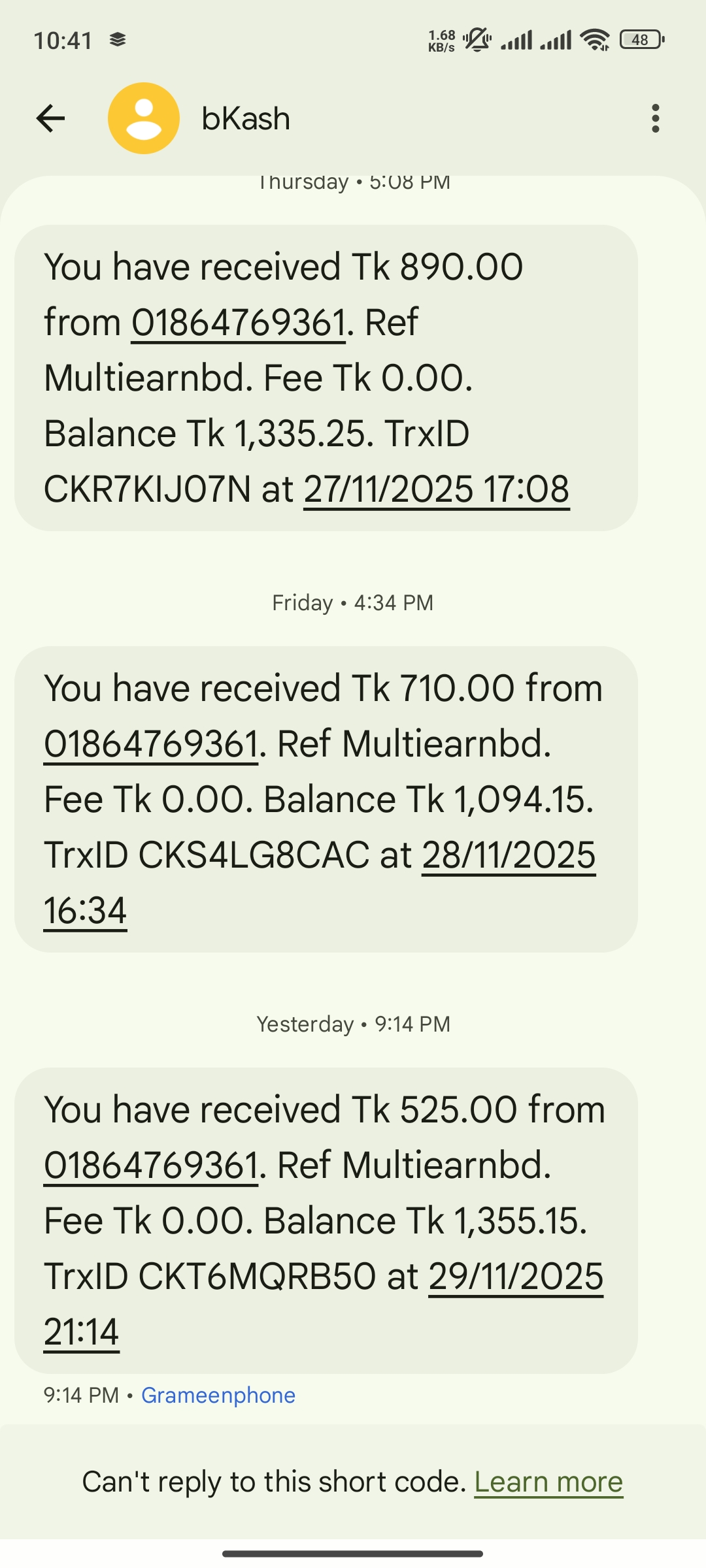The width and height of the screenshot is (706, 1568).
Task: Go back to the conversations list
Action: 51,119
